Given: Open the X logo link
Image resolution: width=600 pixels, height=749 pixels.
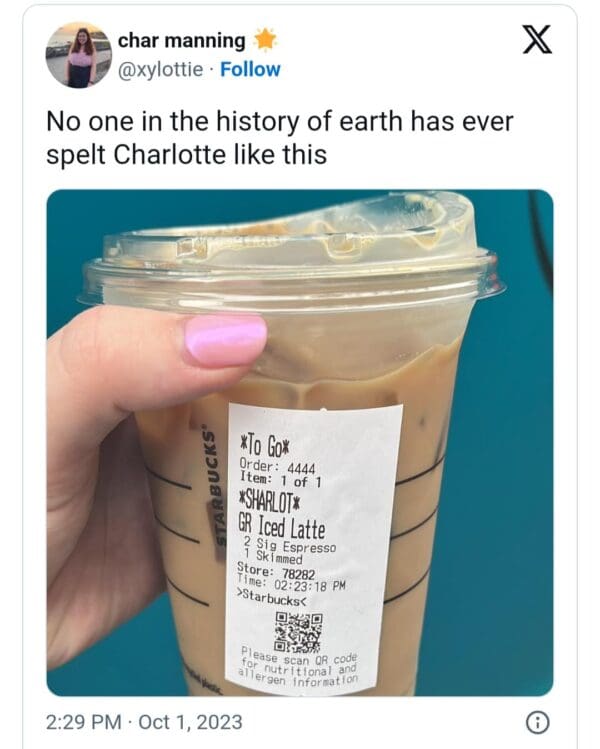Looking at the screenshot, I should [x=541, y=42].
